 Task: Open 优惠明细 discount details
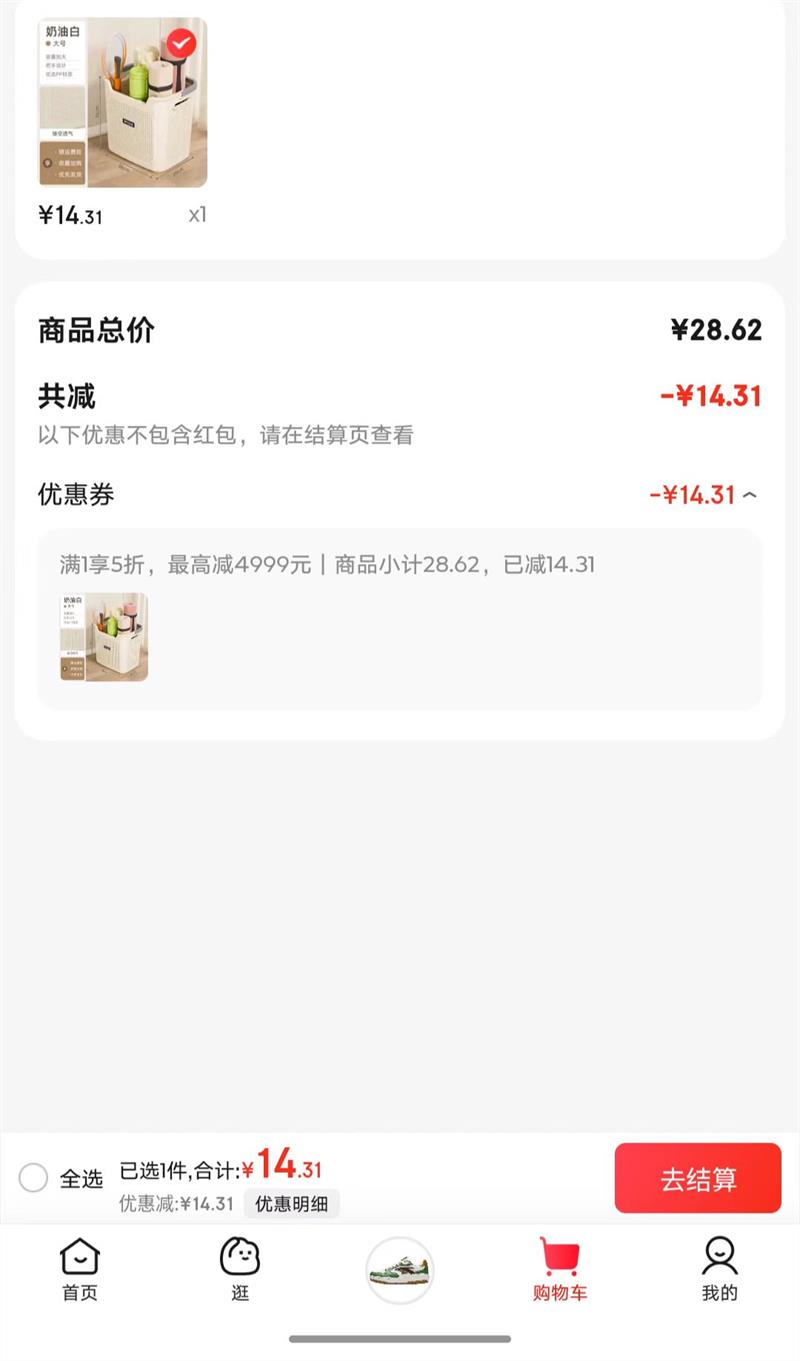[x=291, y=1204]
